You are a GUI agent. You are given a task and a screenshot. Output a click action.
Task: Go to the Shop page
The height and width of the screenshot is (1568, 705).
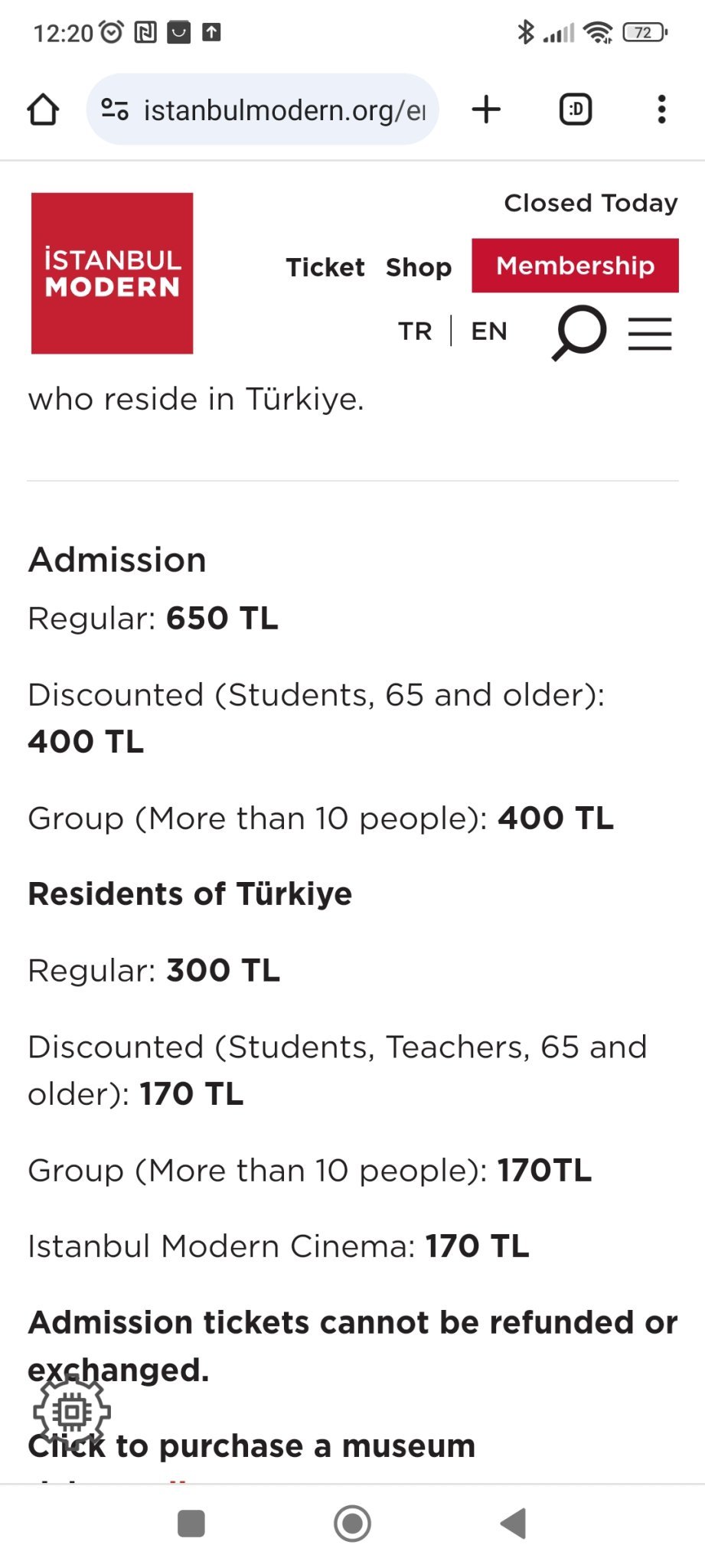tap(418, 267)
